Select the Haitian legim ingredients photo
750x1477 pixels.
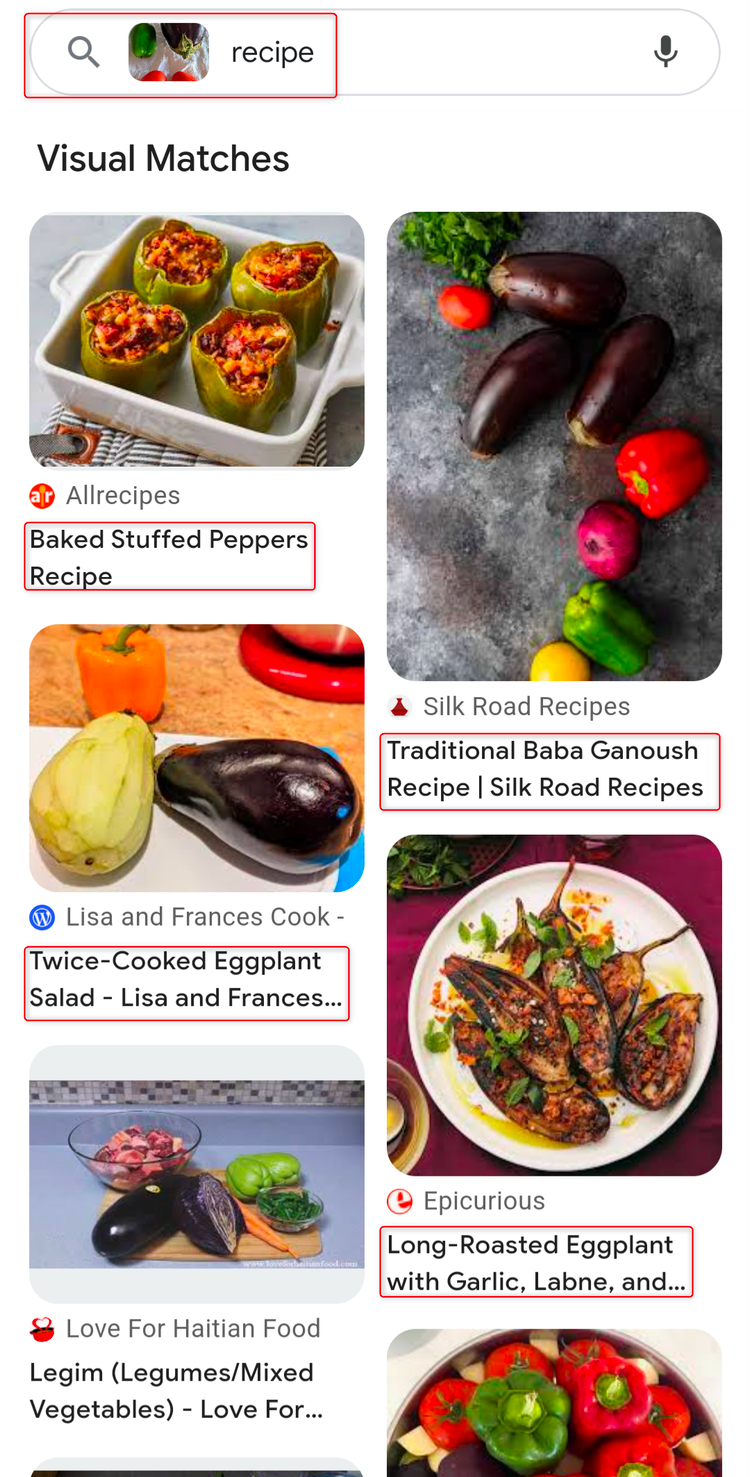pyautogui.click(x=196, y=1175)
